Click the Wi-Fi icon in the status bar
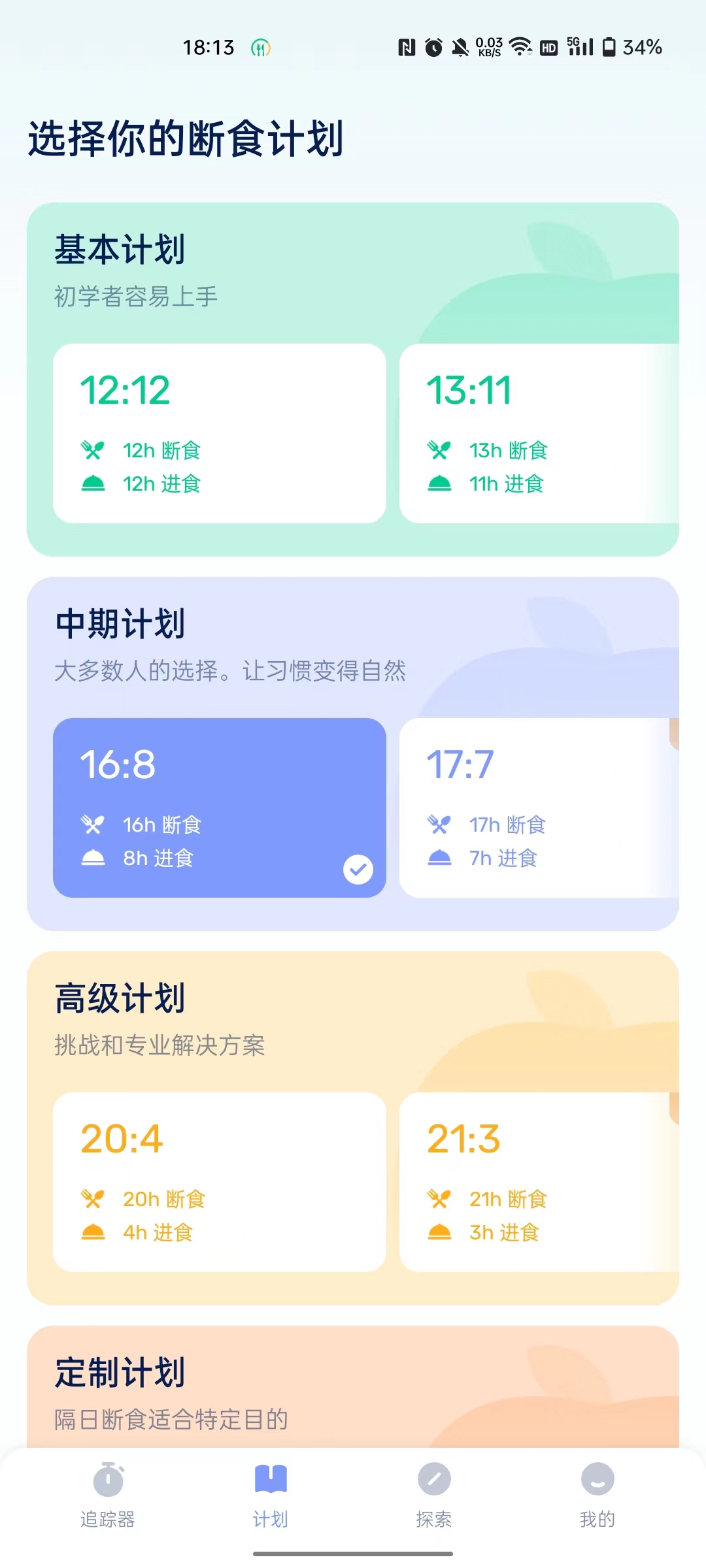 click(520, 46)
